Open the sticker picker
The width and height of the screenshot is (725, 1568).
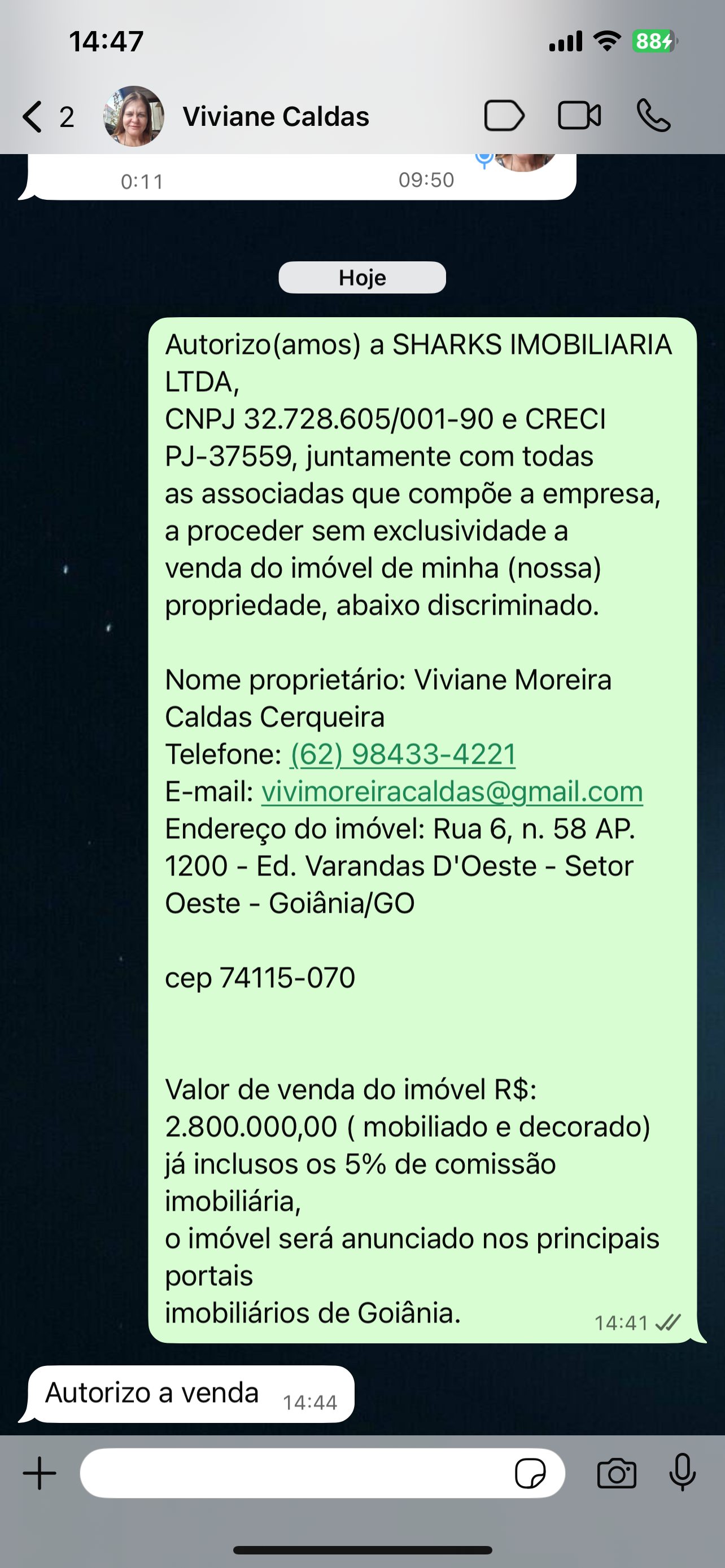530,1473
